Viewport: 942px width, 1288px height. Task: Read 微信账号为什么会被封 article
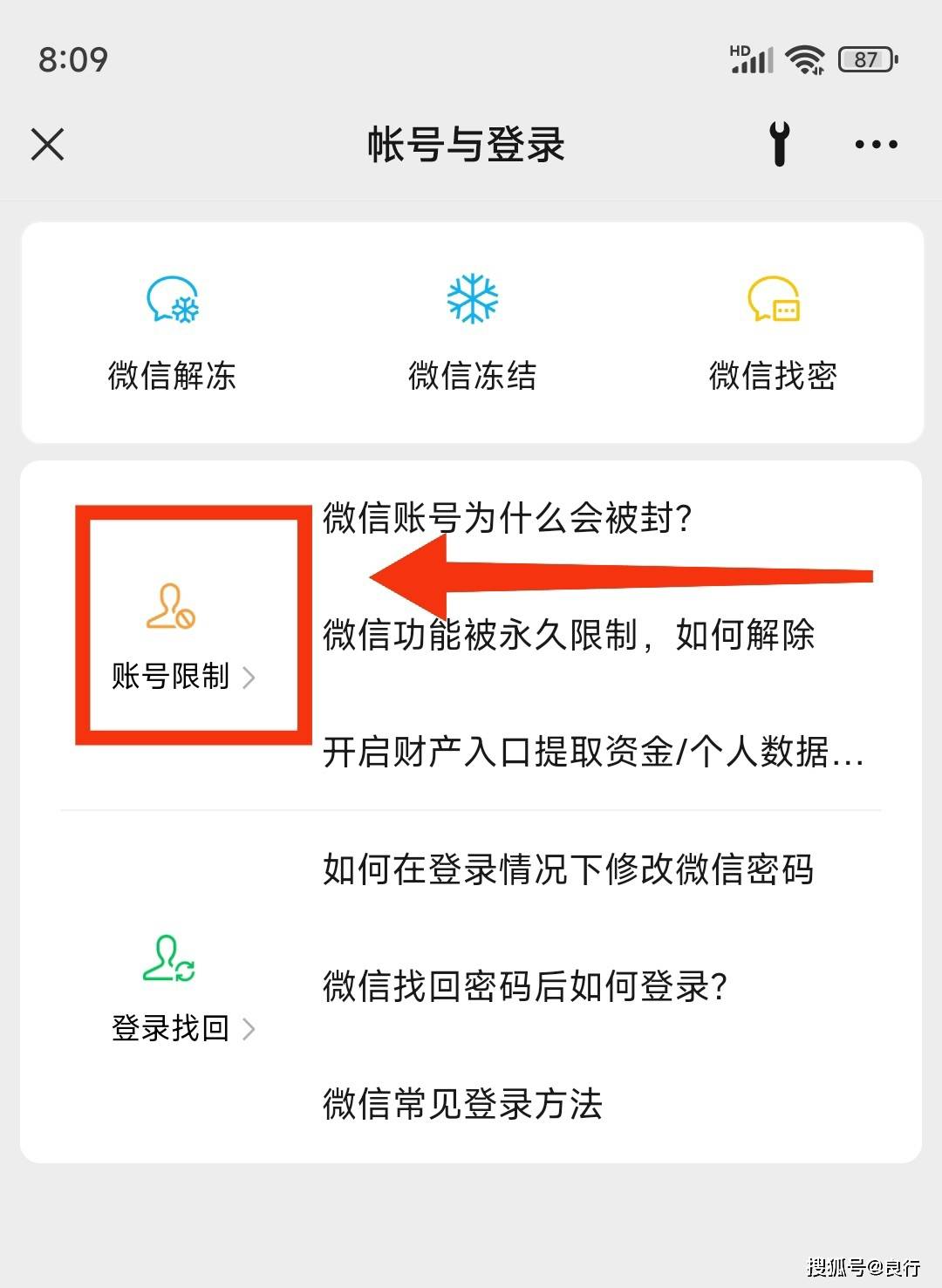(x=508, y=518)
